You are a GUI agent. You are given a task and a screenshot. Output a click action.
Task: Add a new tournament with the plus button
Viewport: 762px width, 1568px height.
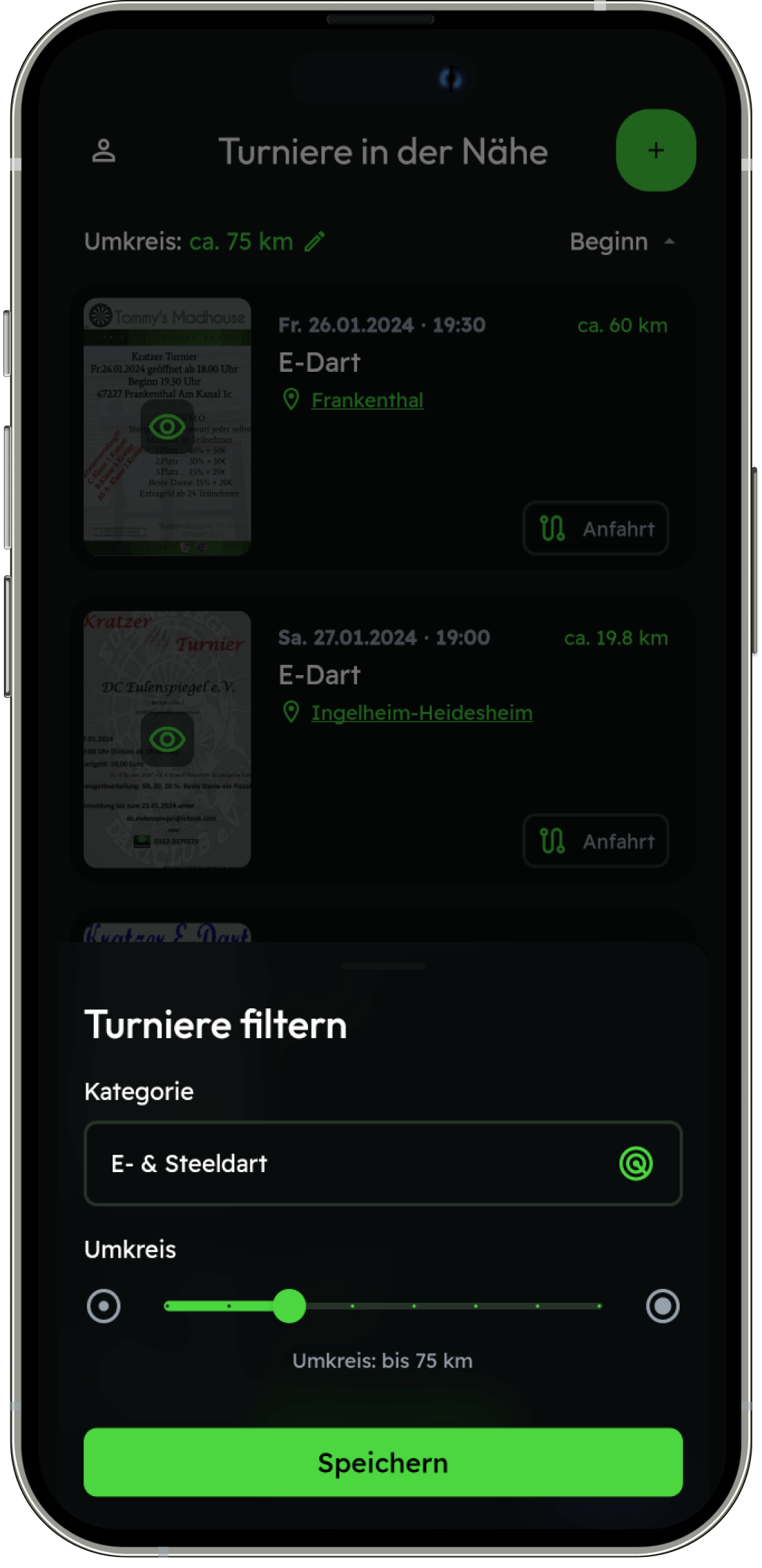point(656,150)
